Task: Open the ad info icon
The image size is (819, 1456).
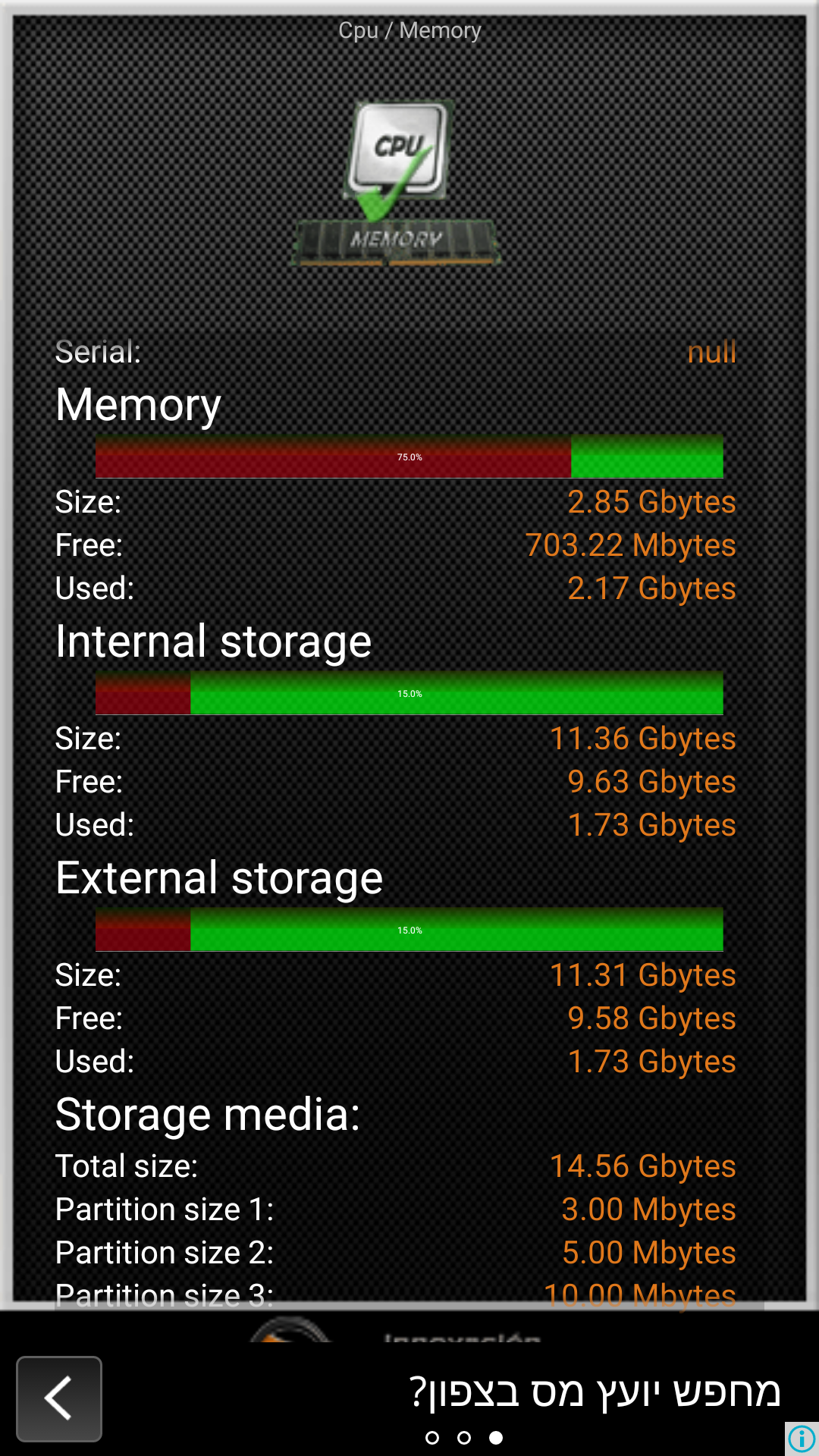Action: 802,1438
